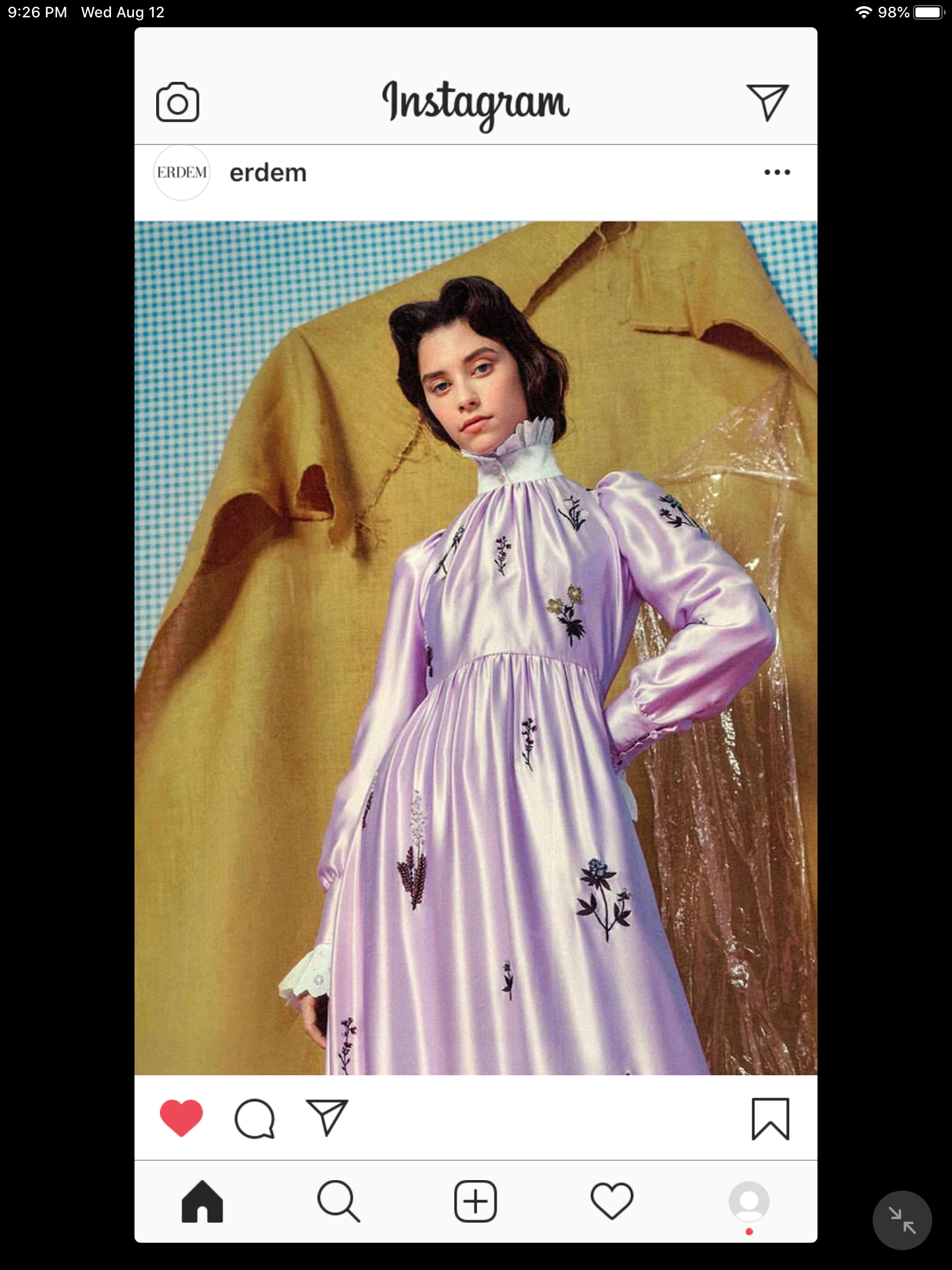Open the Activity heart tab
The height and width of the screenshot is (1270, 952).
click(612, 1201)
